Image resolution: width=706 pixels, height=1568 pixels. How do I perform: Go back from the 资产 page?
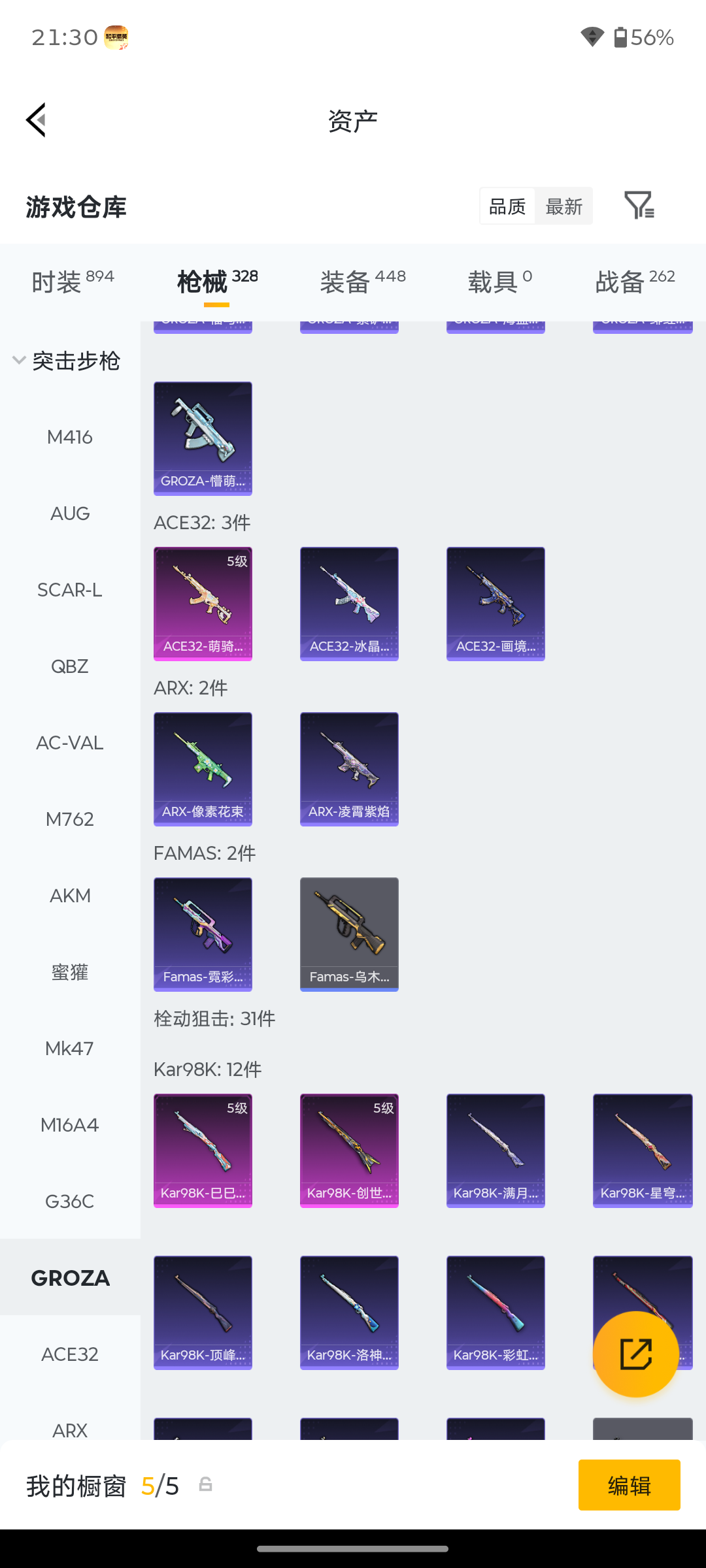click(x=37, y=120)
